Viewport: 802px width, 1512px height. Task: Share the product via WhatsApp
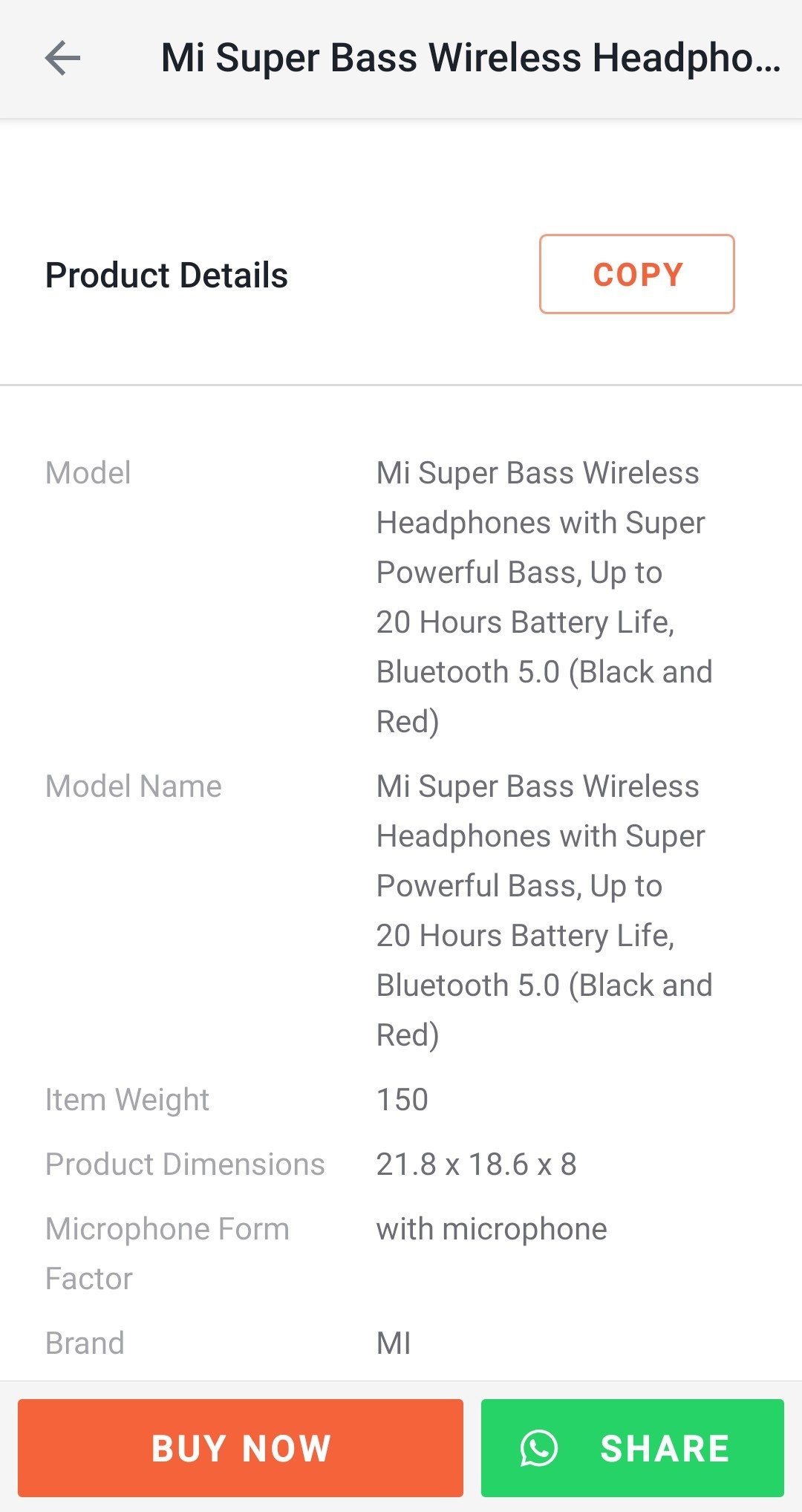coord(633,1447)
